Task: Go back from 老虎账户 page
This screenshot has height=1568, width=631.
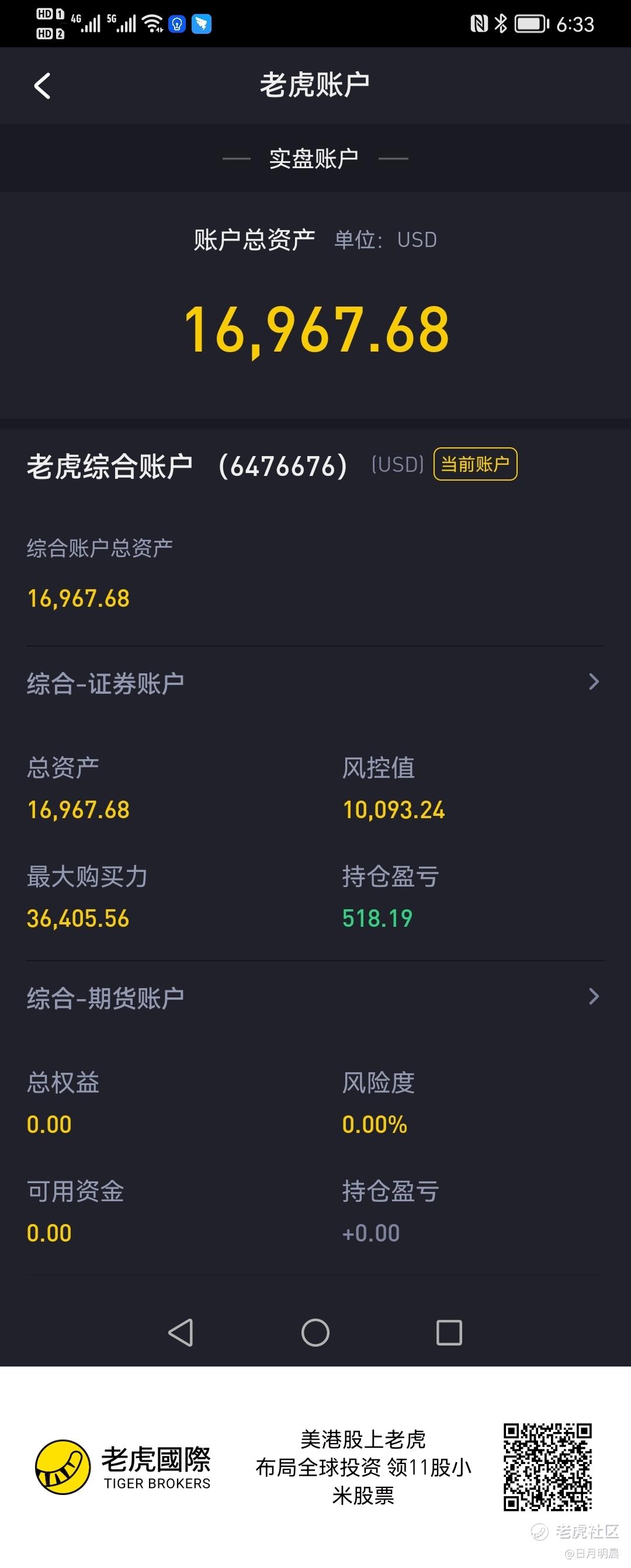Action: click(42, 86)
